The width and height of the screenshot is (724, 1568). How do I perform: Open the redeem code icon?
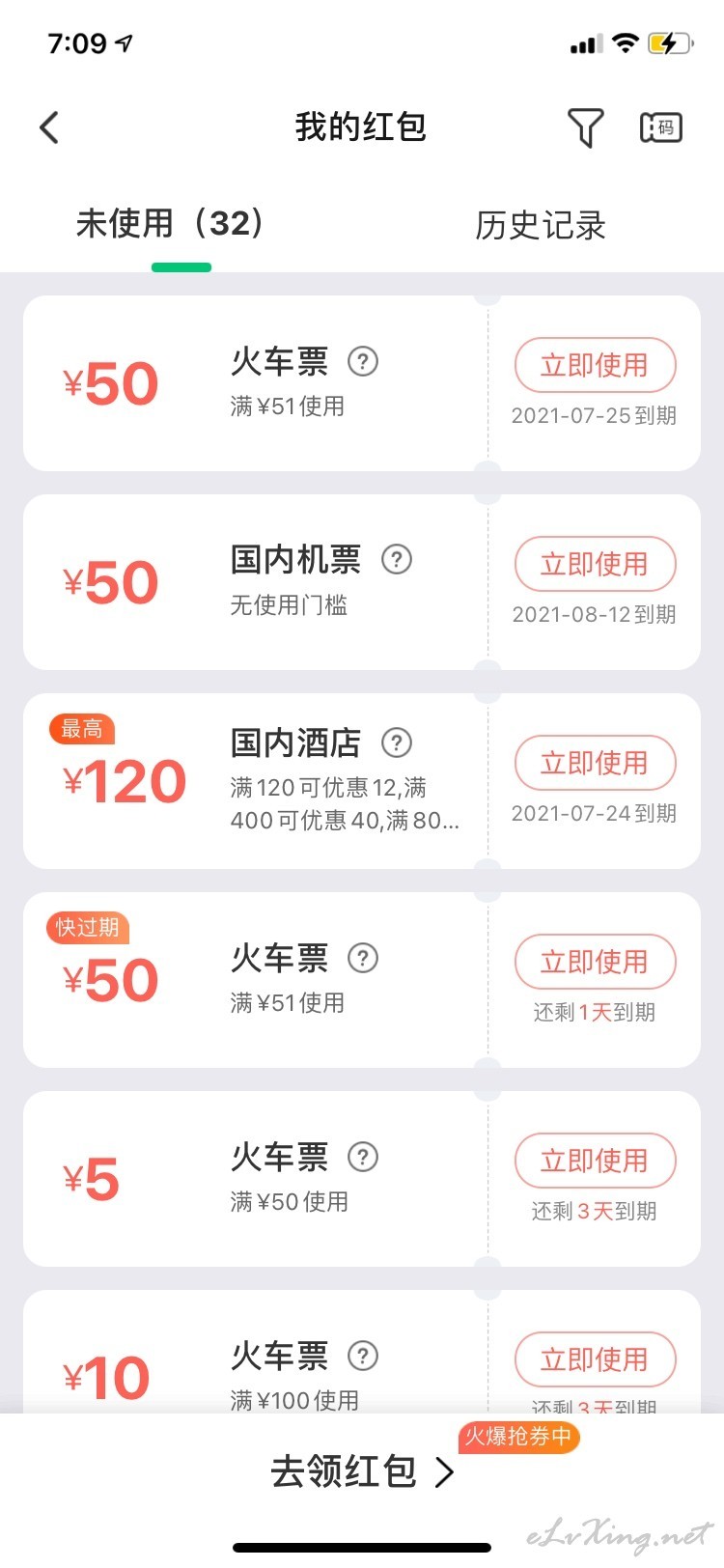tap(661, 127)
